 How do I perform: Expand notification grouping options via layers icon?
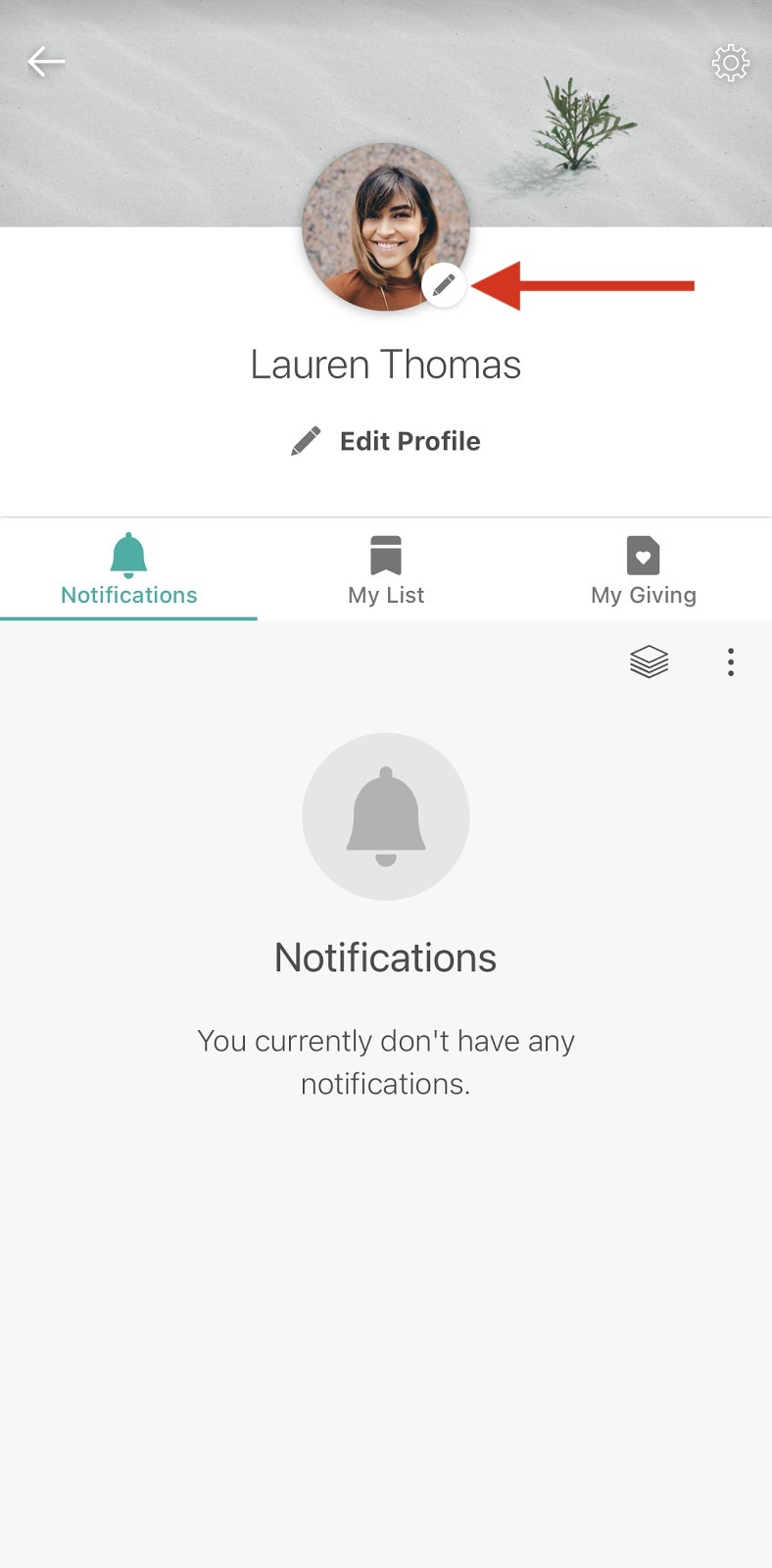pyautogui.click(x=649, y=661)
